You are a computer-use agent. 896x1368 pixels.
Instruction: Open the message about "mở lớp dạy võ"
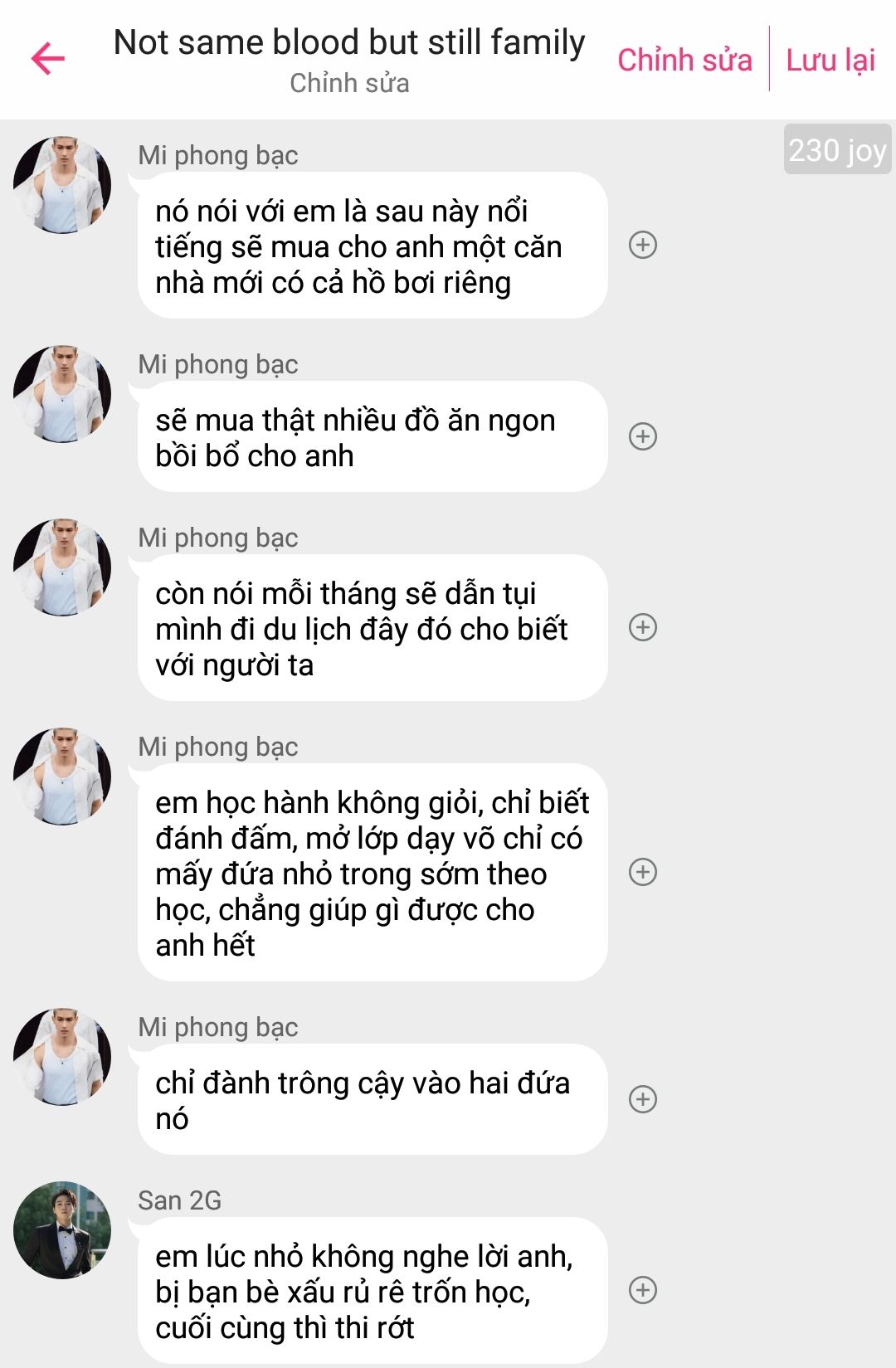372,873
